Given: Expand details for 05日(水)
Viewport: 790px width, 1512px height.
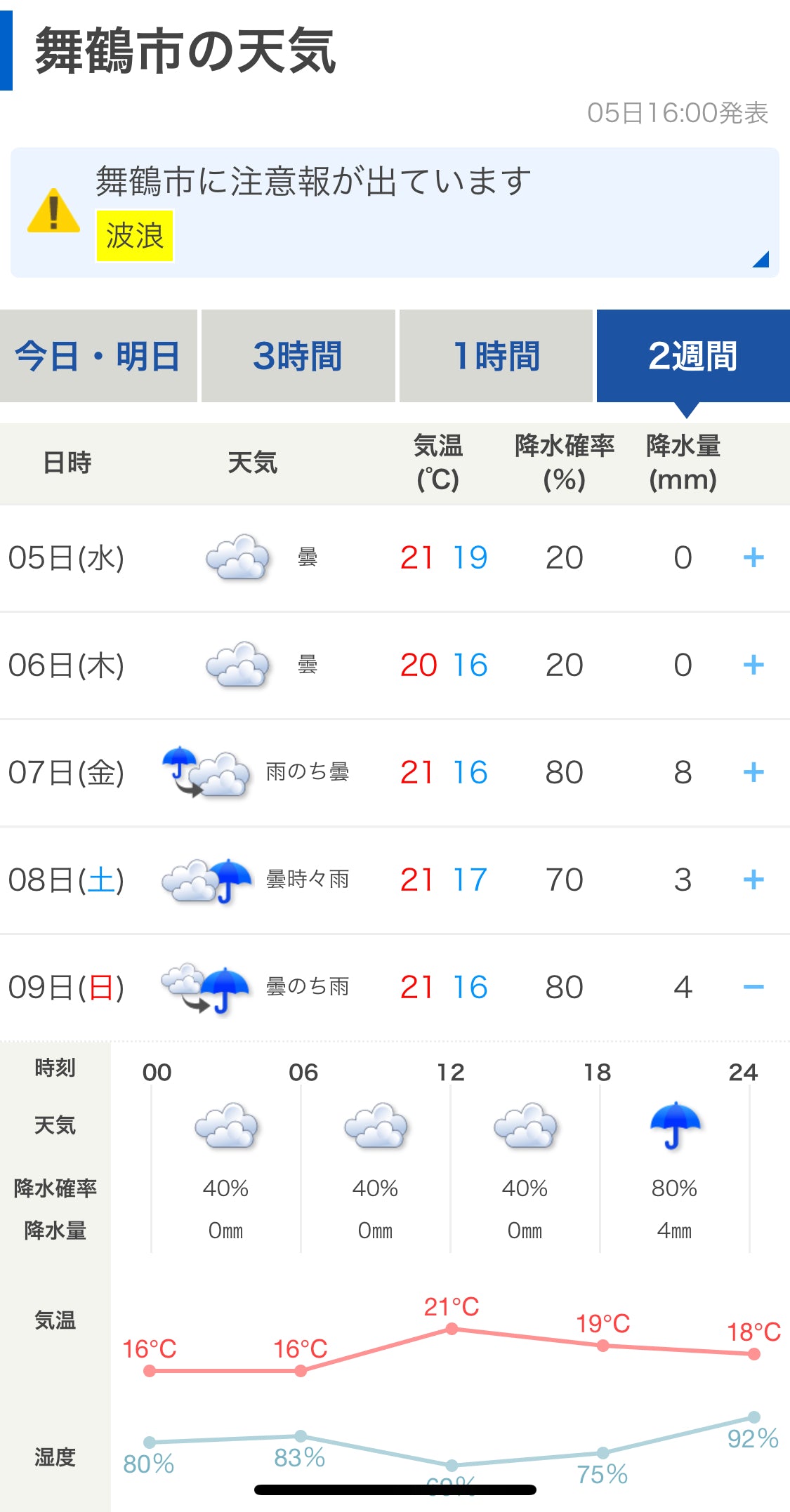Looking at the screenshot, I should pyautogui.click(x=753, y=558).
